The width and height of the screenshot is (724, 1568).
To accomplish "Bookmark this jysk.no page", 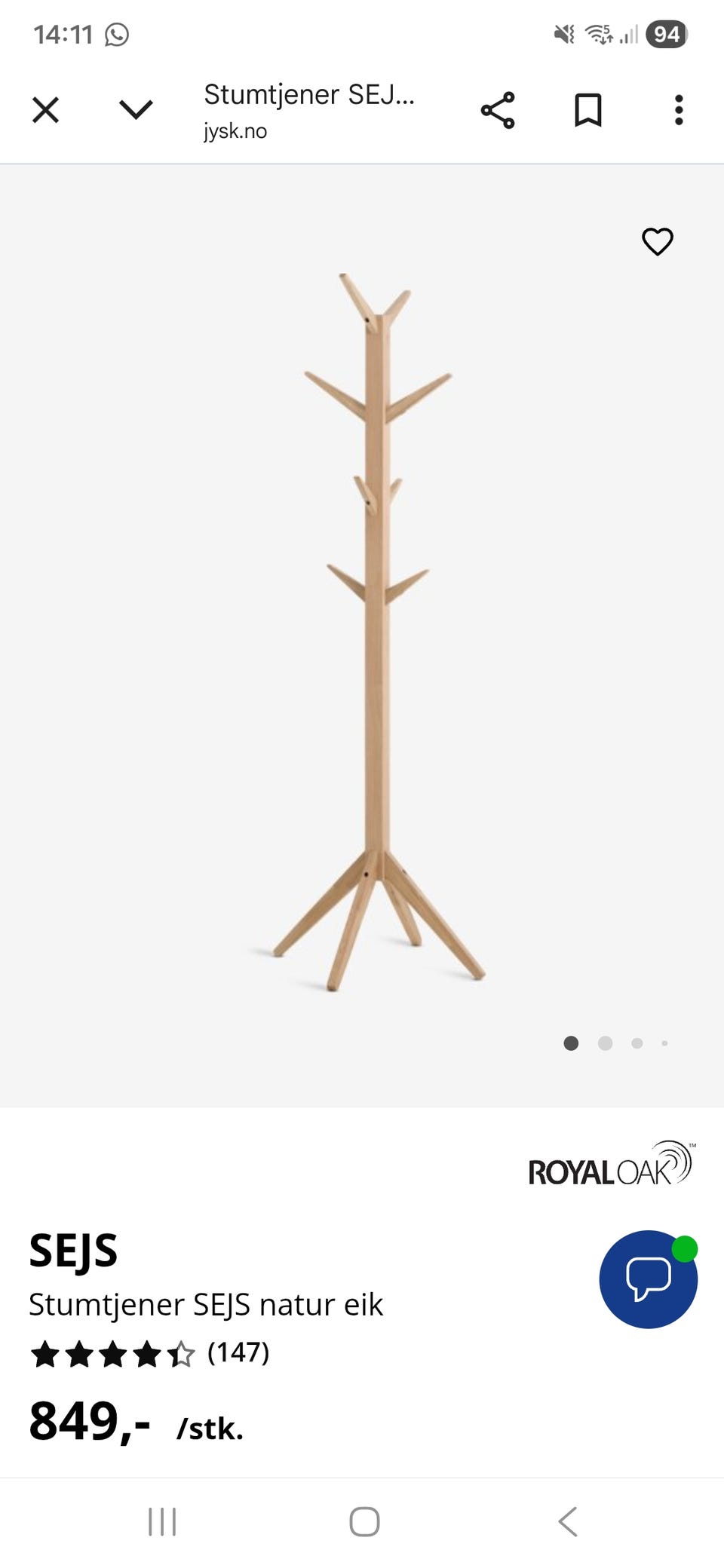I will coord(588,110).
